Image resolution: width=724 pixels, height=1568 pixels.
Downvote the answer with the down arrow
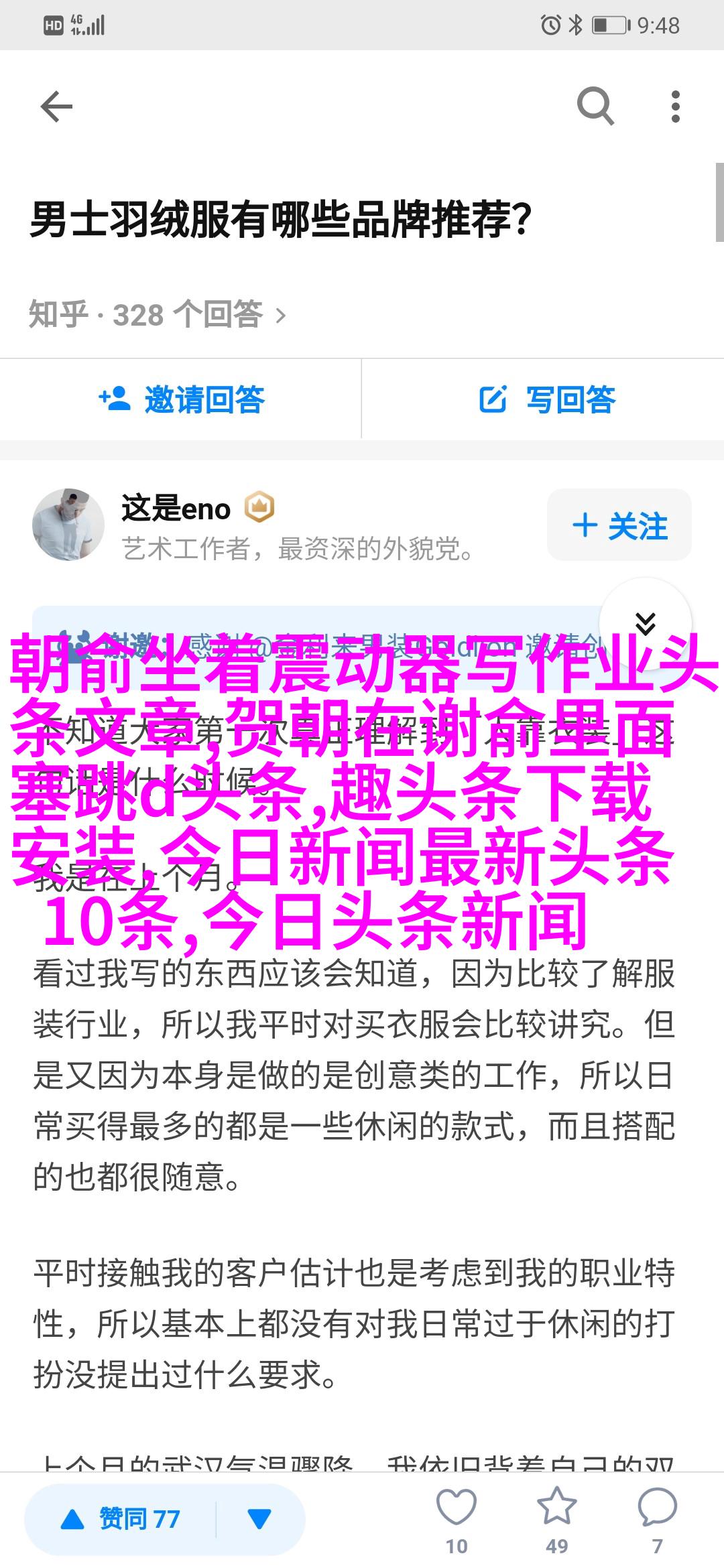pyautogui.click(x=259, y=1519)
